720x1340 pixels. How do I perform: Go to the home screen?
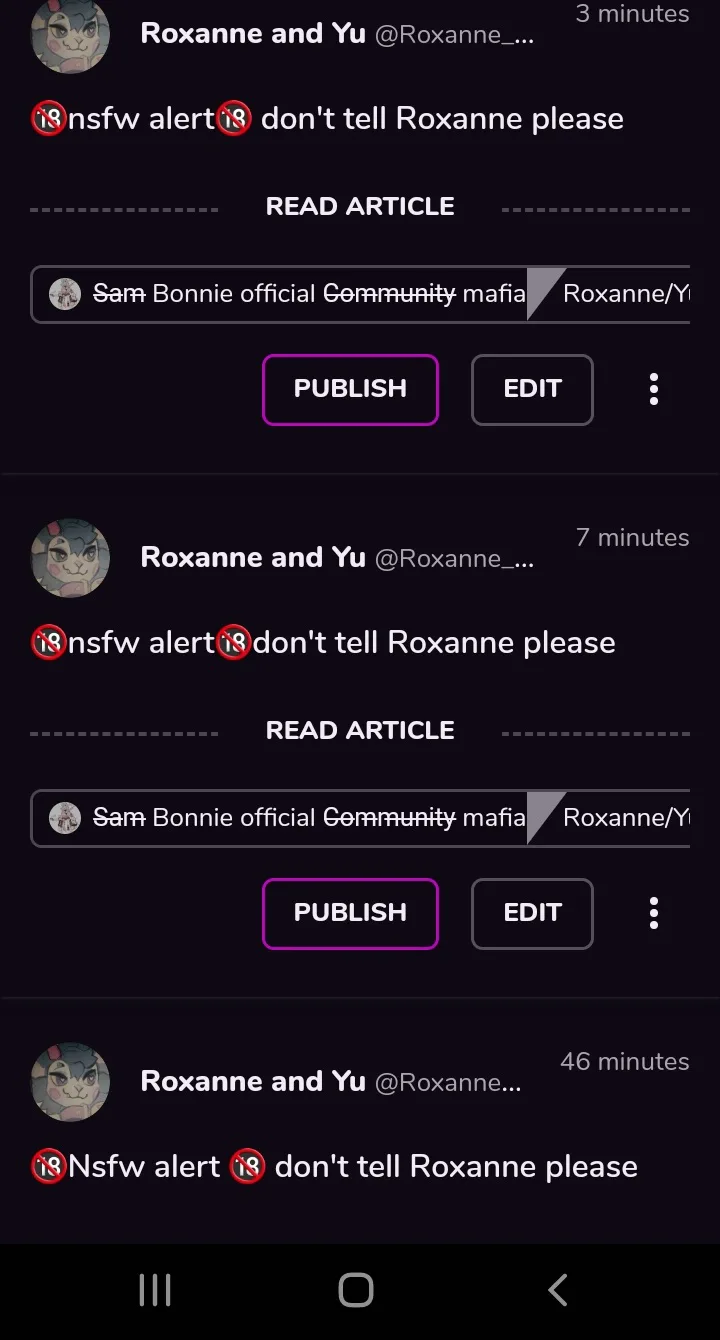tap(356, 1290)
